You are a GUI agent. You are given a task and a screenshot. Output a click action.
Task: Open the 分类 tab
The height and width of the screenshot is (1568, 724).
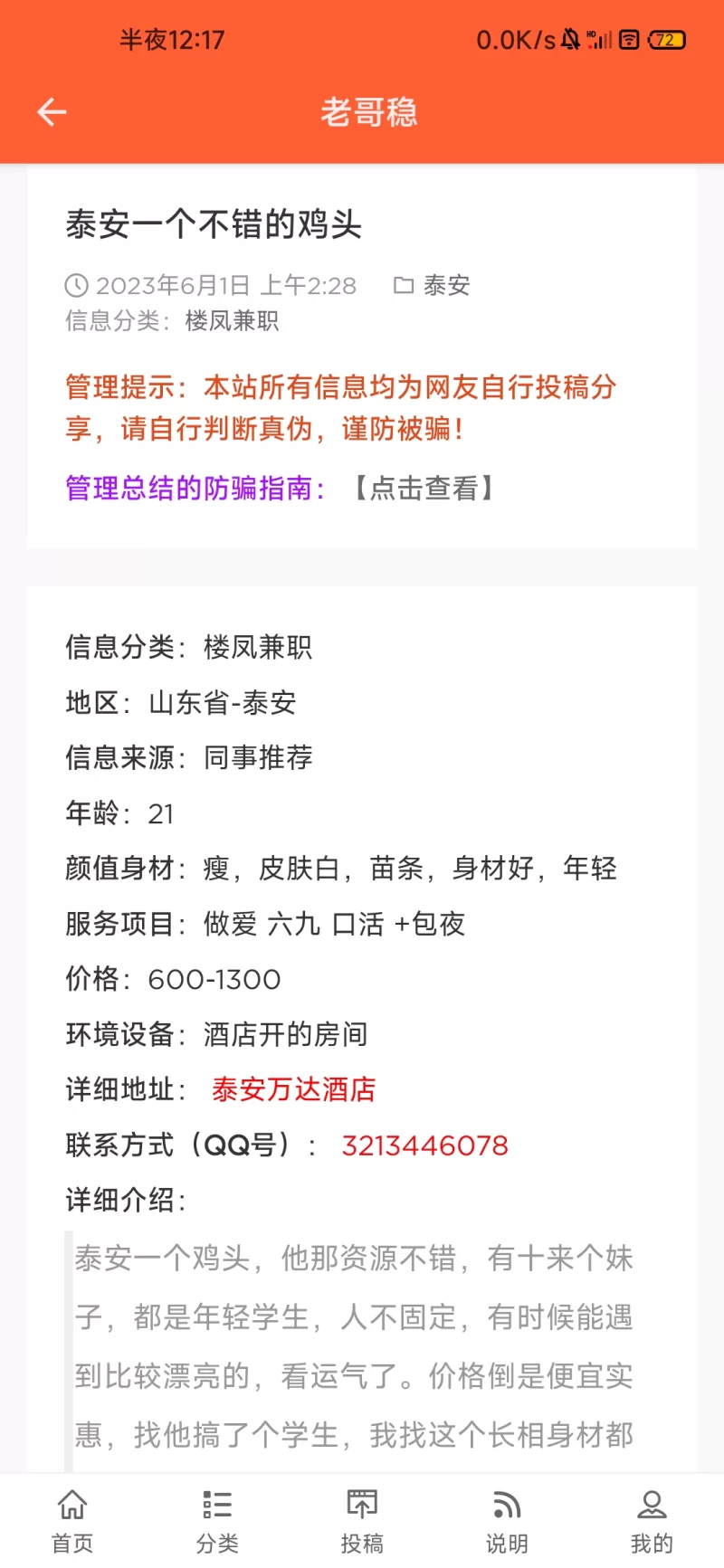coord(217,1521)
